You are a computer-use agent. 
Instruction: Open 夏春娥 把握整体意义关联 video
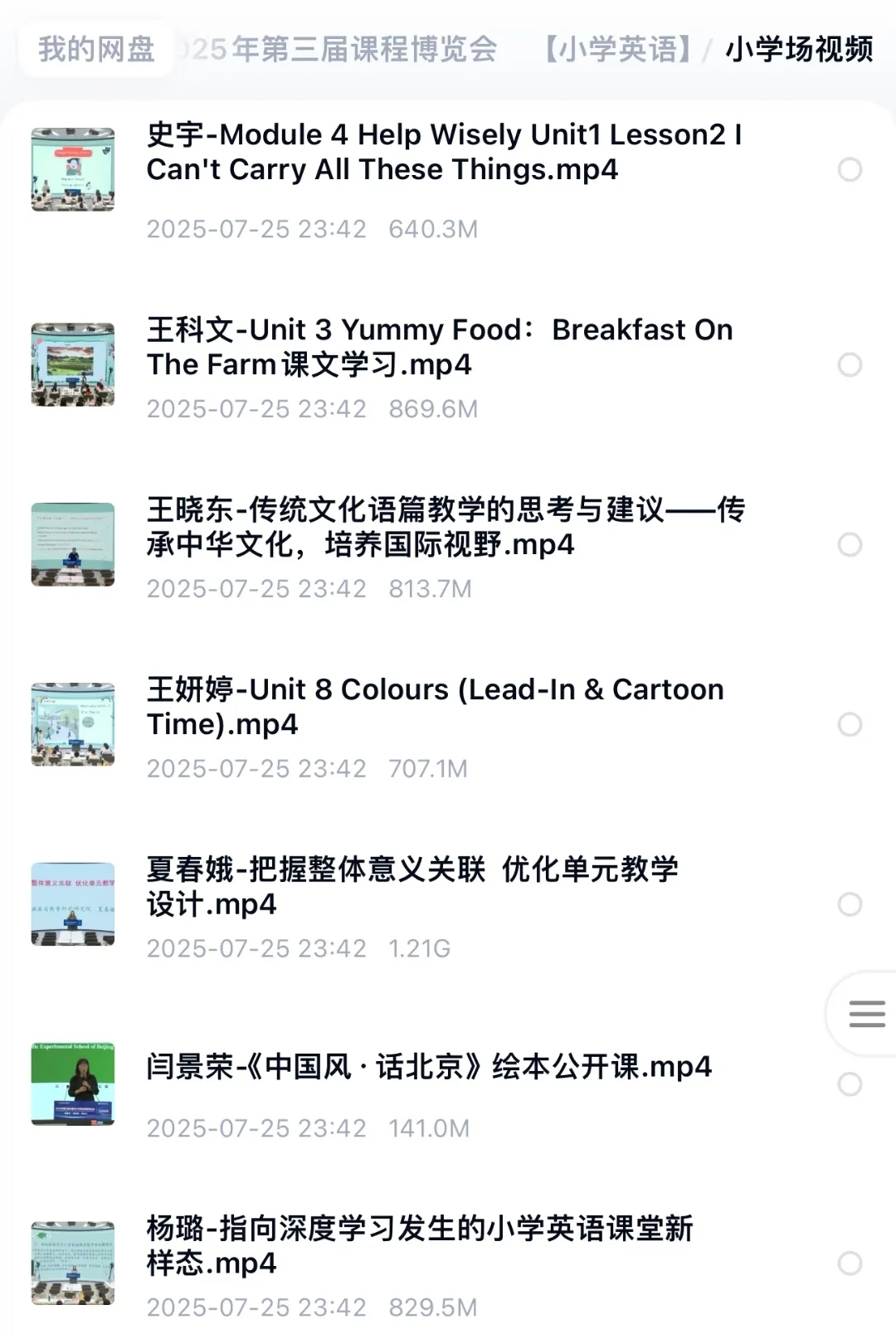click(x=412, y=887)
